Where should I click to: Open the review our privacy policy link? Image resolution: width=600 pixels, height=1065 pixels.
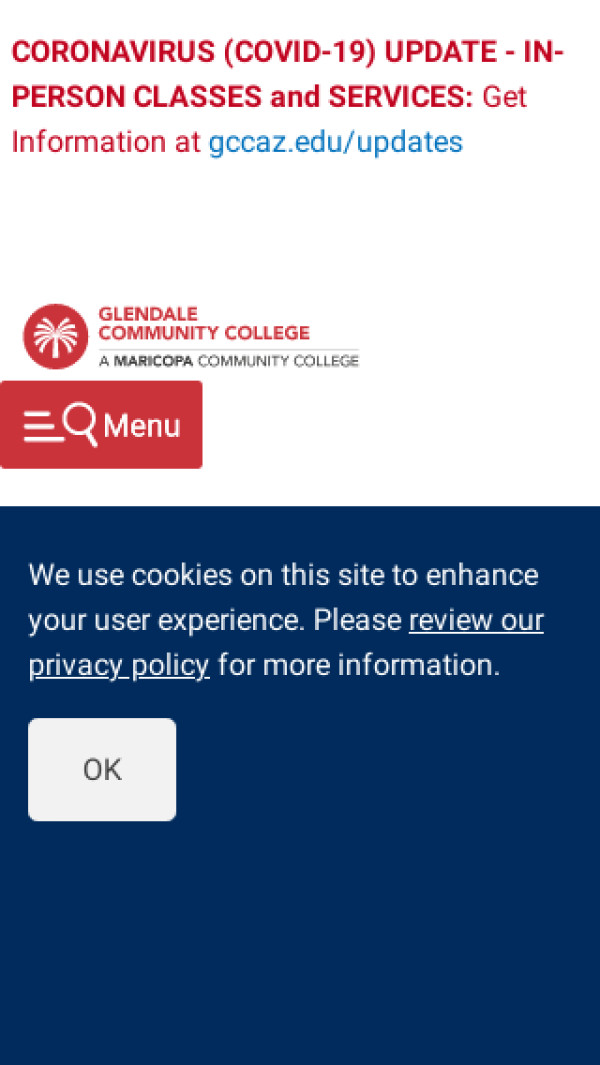pos(475,620)
